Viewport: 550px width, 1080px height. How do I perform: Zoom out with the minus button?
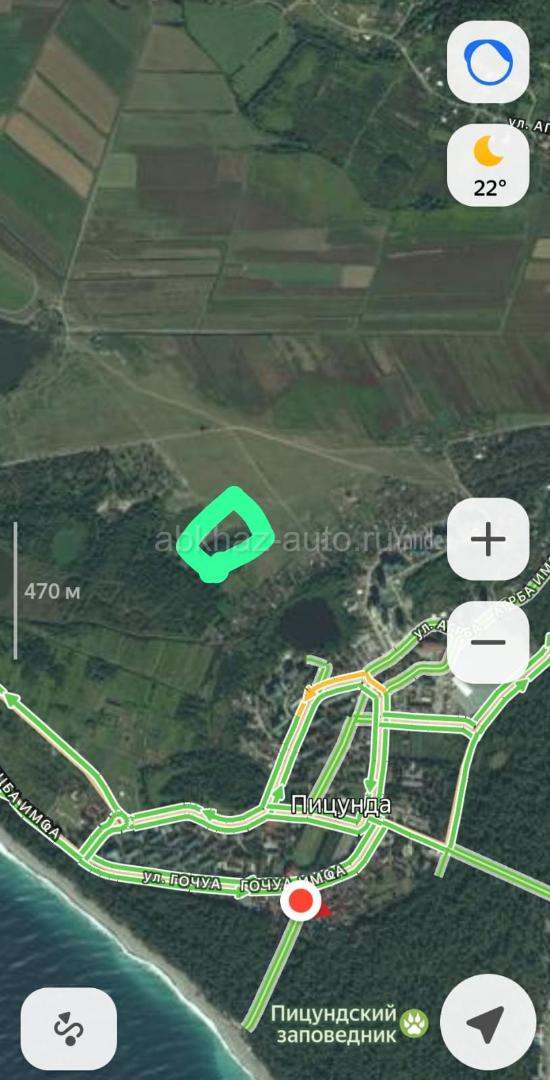(x=488, y=643)
